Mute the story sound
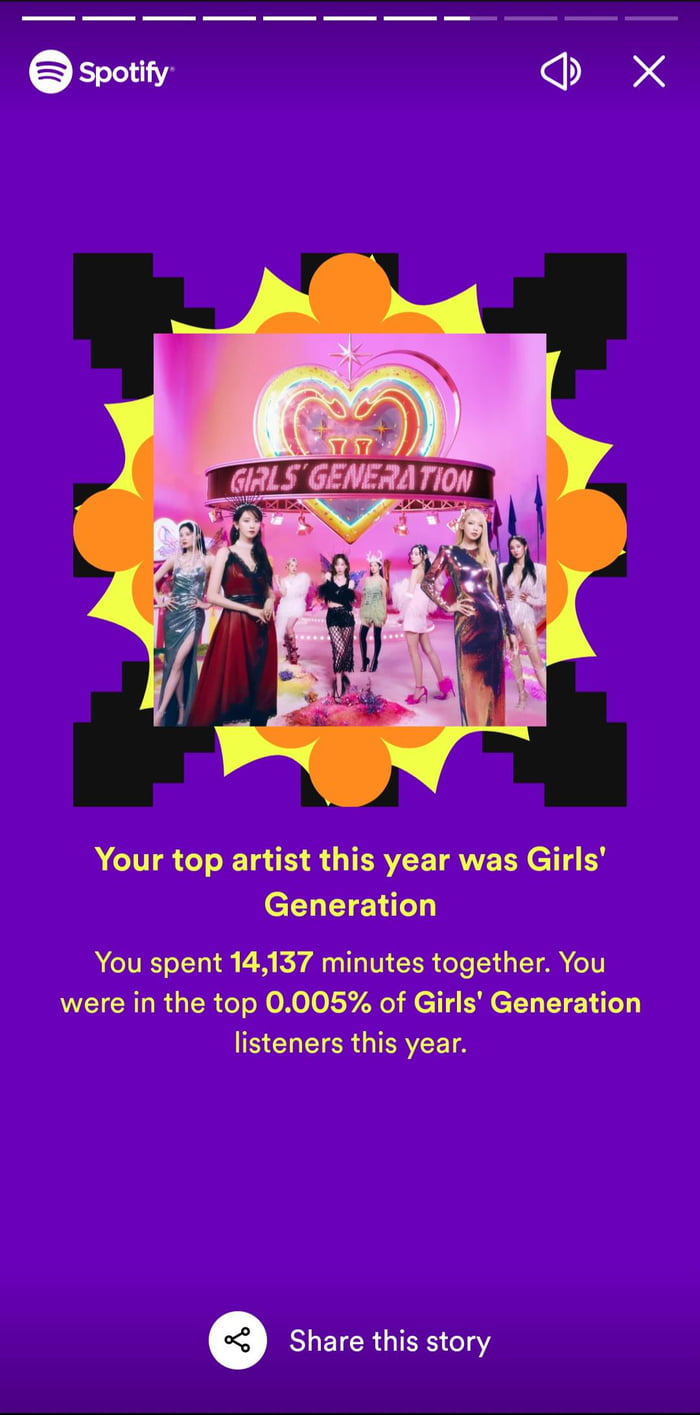 [560, 72]
